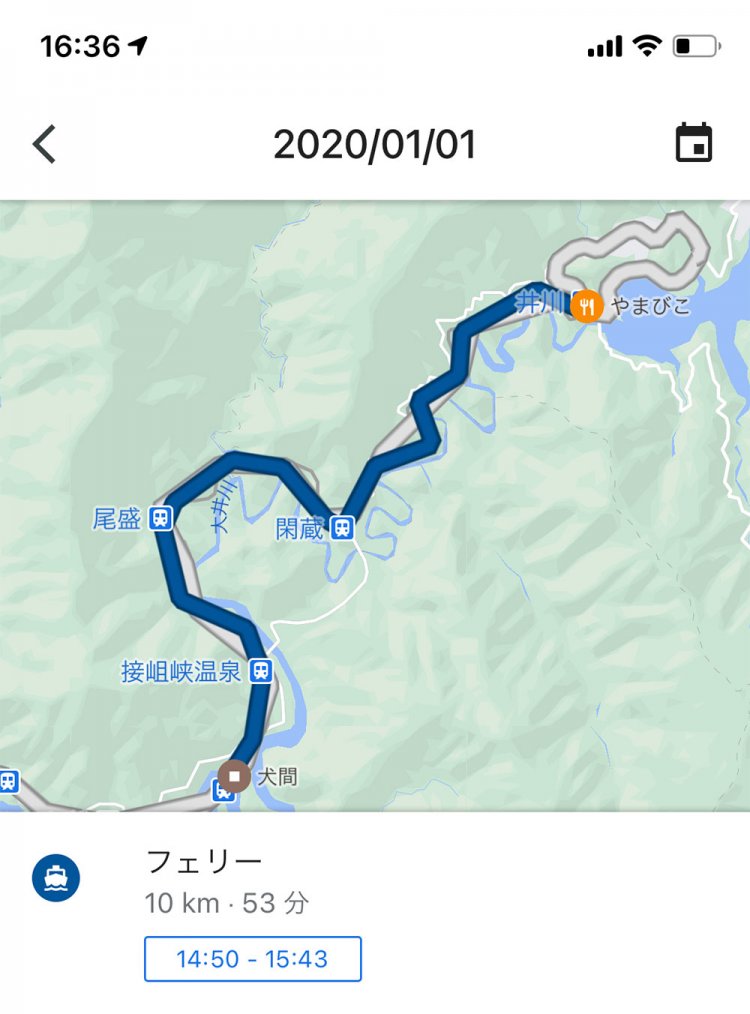Tap the 大井川 river label
The image size is (750, 1014).
click(x=221, y=502)
